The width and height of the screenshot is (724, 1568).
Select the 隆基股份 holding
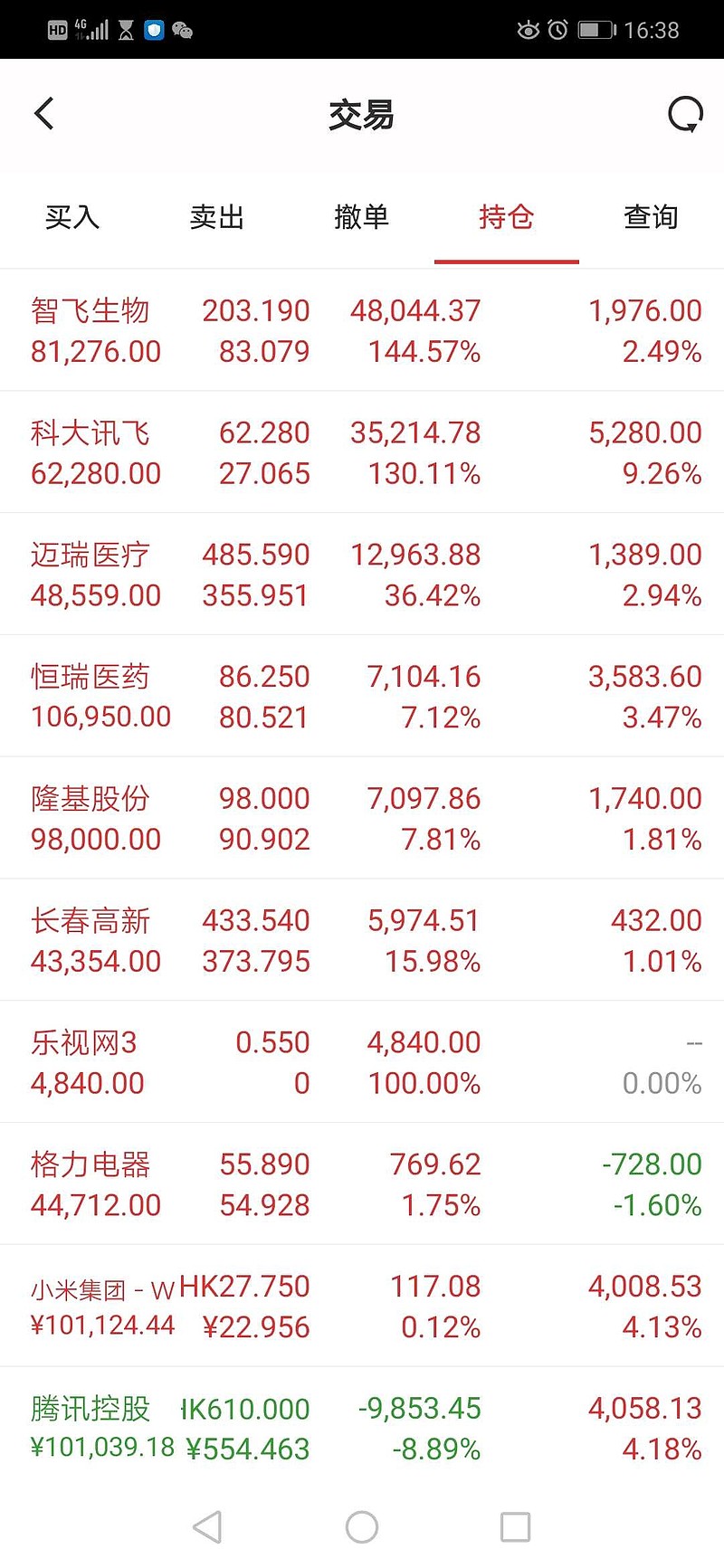(362, 819)
